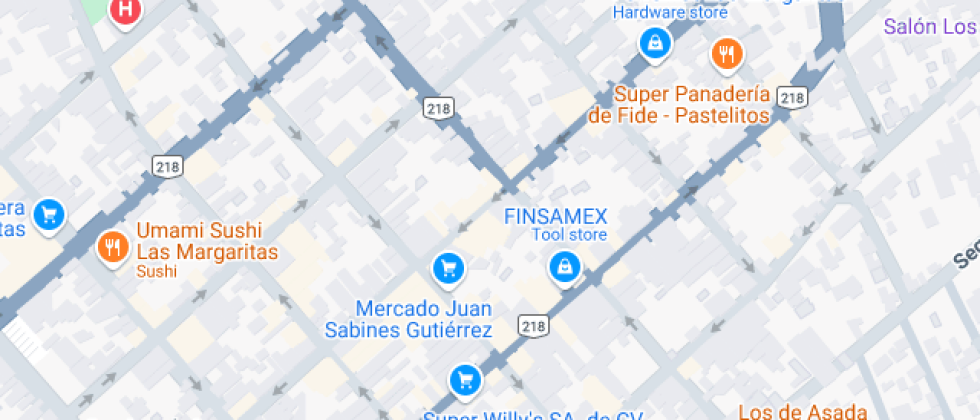Viewport: 980px width, 420px height.
Task: Open the Super Panadería de Fide restaurant pin
Action: 727,54
